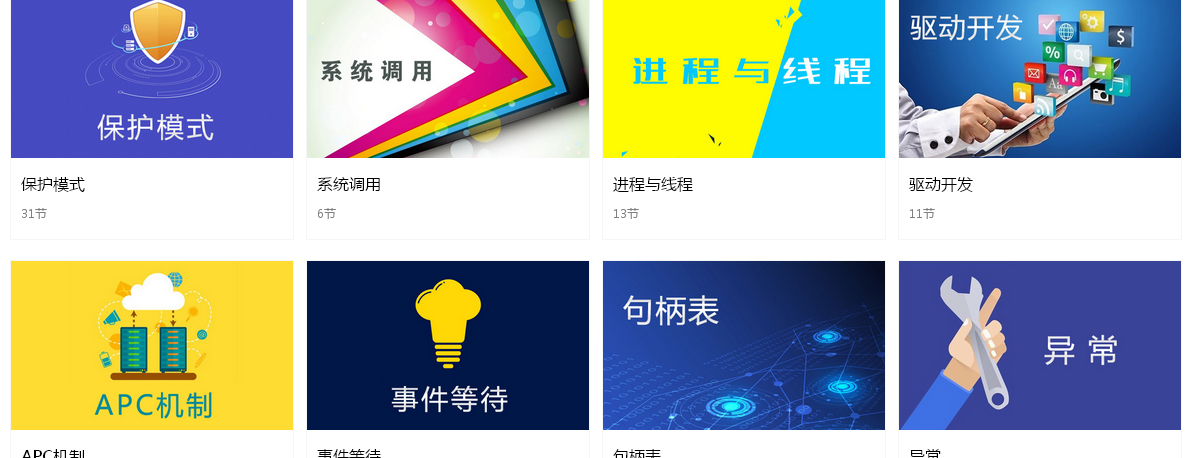Select the 进程与线程 course card
This screenshot has height=458, width=1193.
click(x=743, y=80)
